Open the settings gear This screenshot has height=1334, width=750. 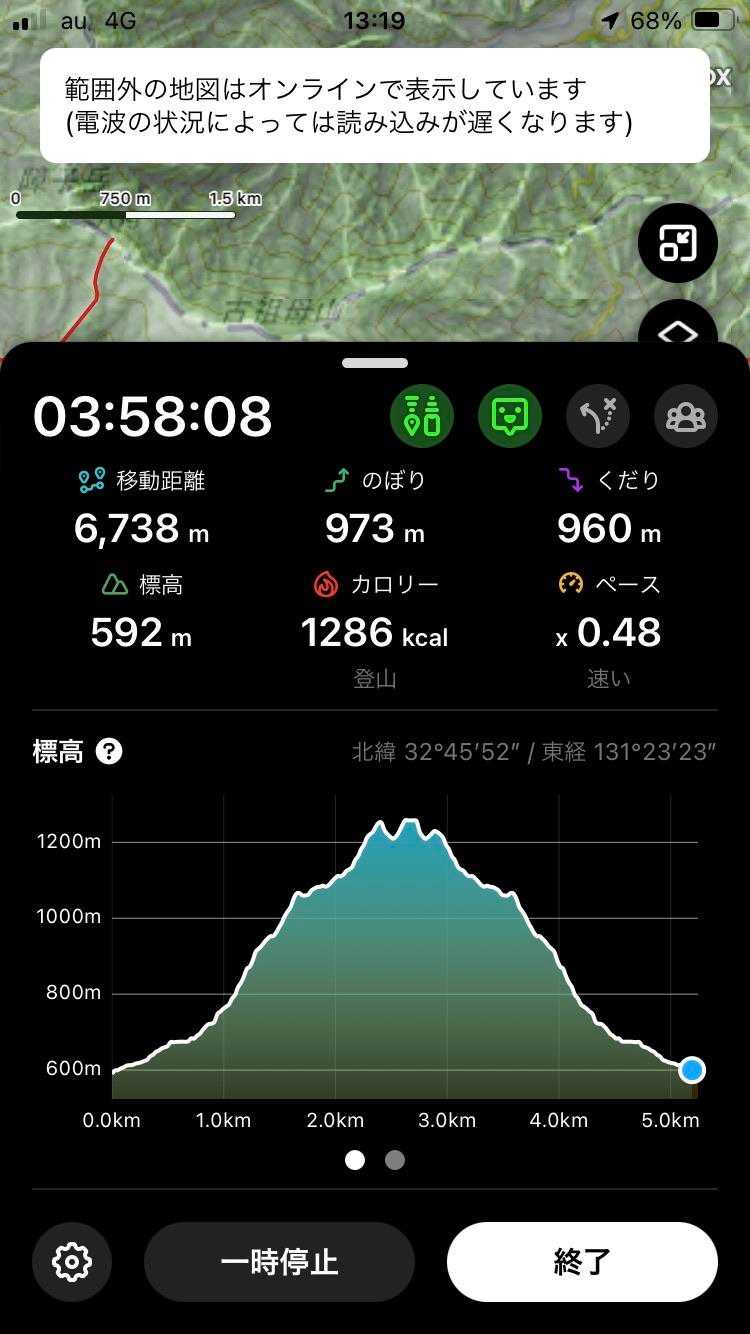[x=72, y=1261]
